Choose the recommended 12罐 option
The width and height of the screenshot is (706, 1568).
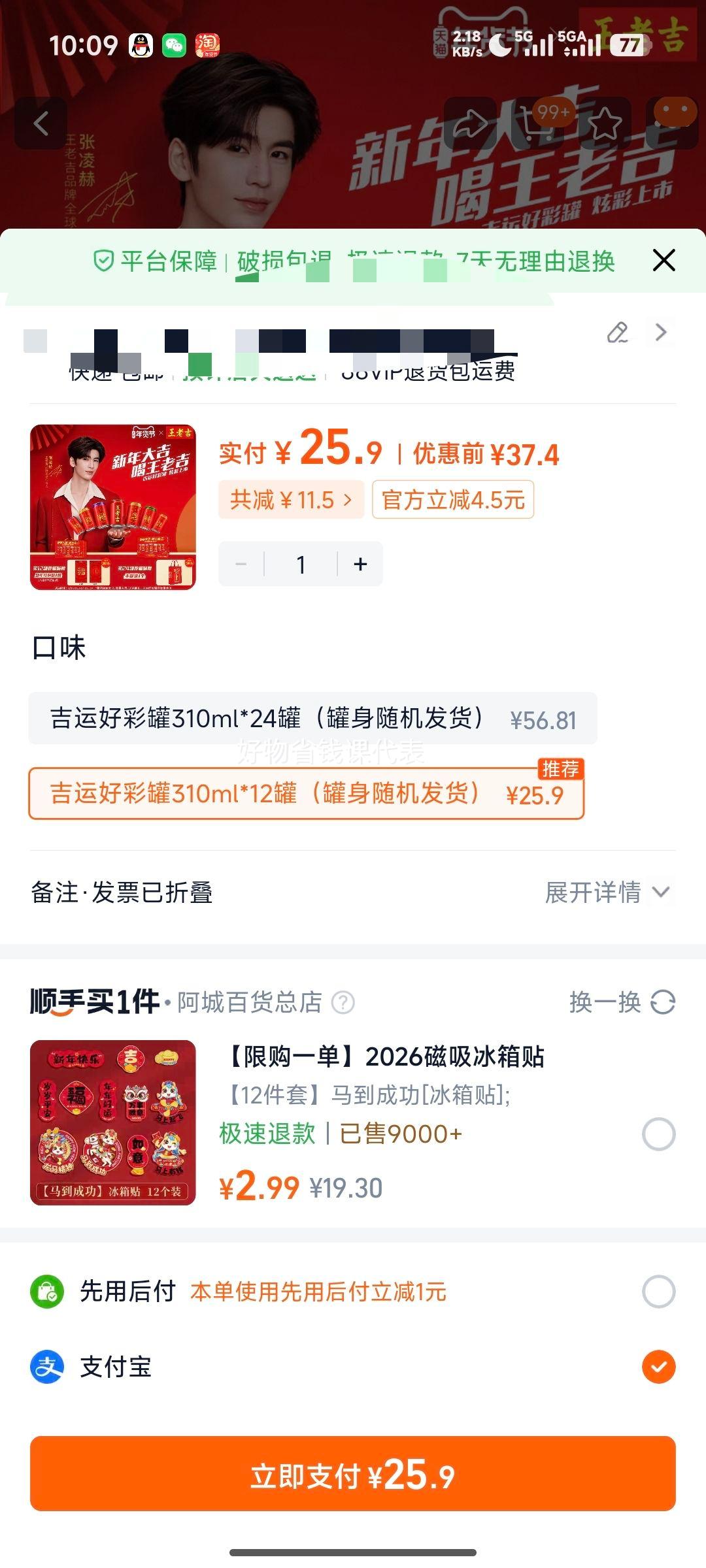pos(307,794)
